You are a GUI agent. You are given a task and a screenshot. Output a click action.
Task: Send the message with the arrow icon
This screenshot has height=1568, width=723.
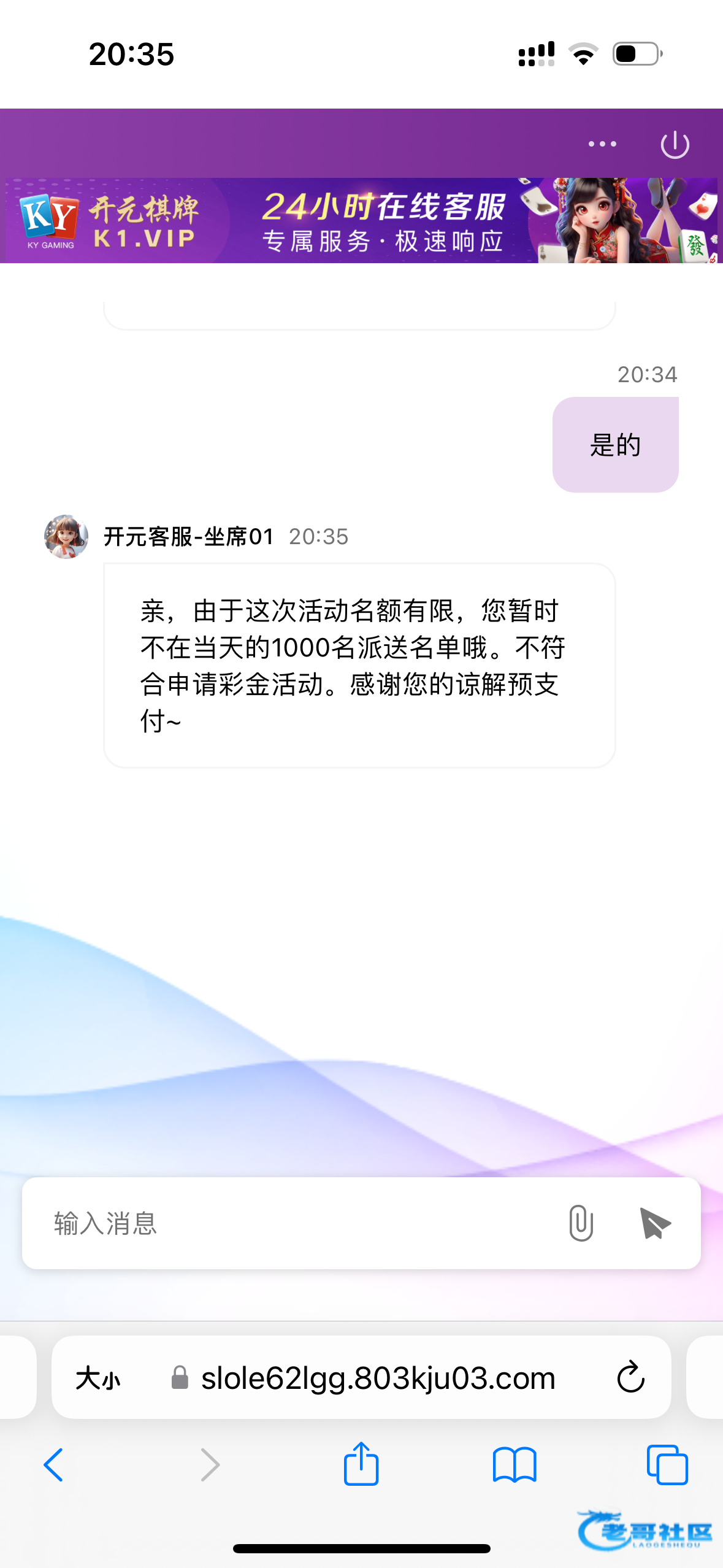coord(654,1223)
